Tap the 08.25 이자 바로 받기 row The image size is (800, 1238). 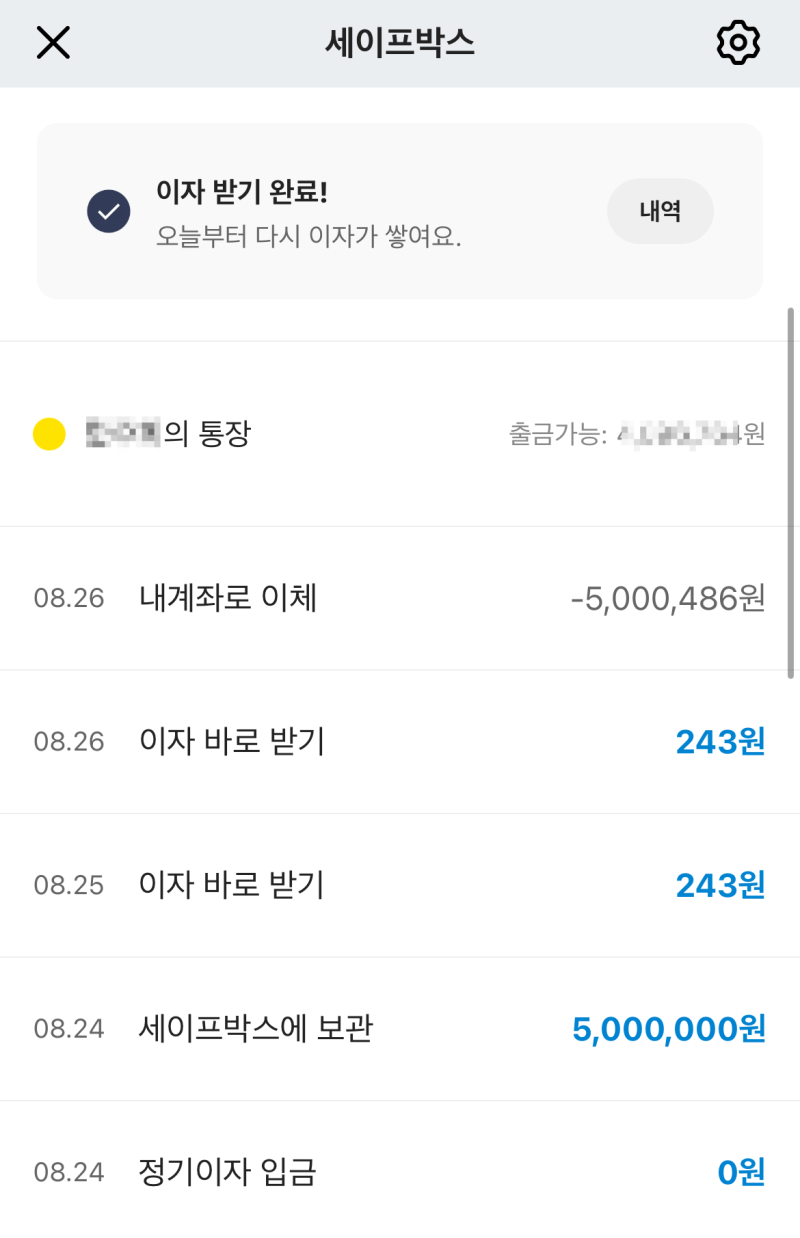pyautogui.click(x=400, y=885)
